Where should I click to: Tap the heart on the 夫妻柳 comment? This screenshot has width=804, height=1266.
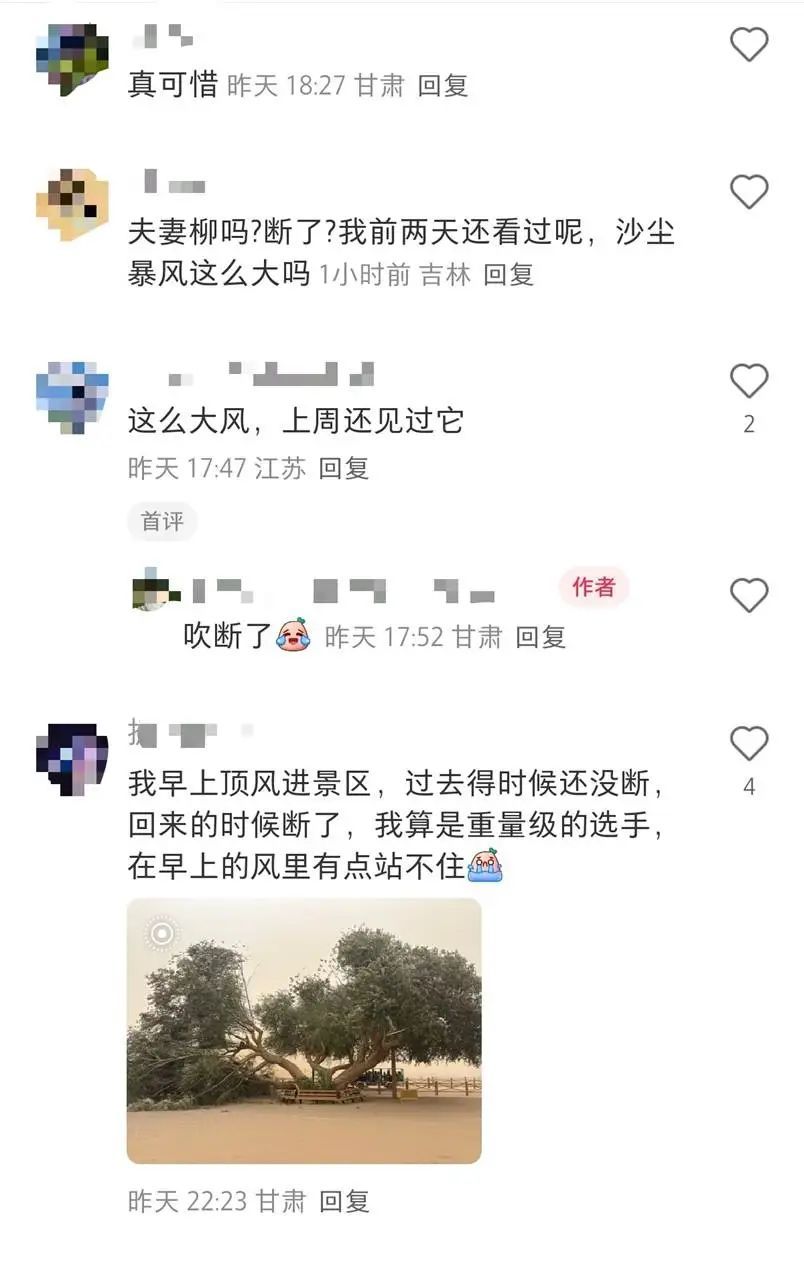[749, 193]
